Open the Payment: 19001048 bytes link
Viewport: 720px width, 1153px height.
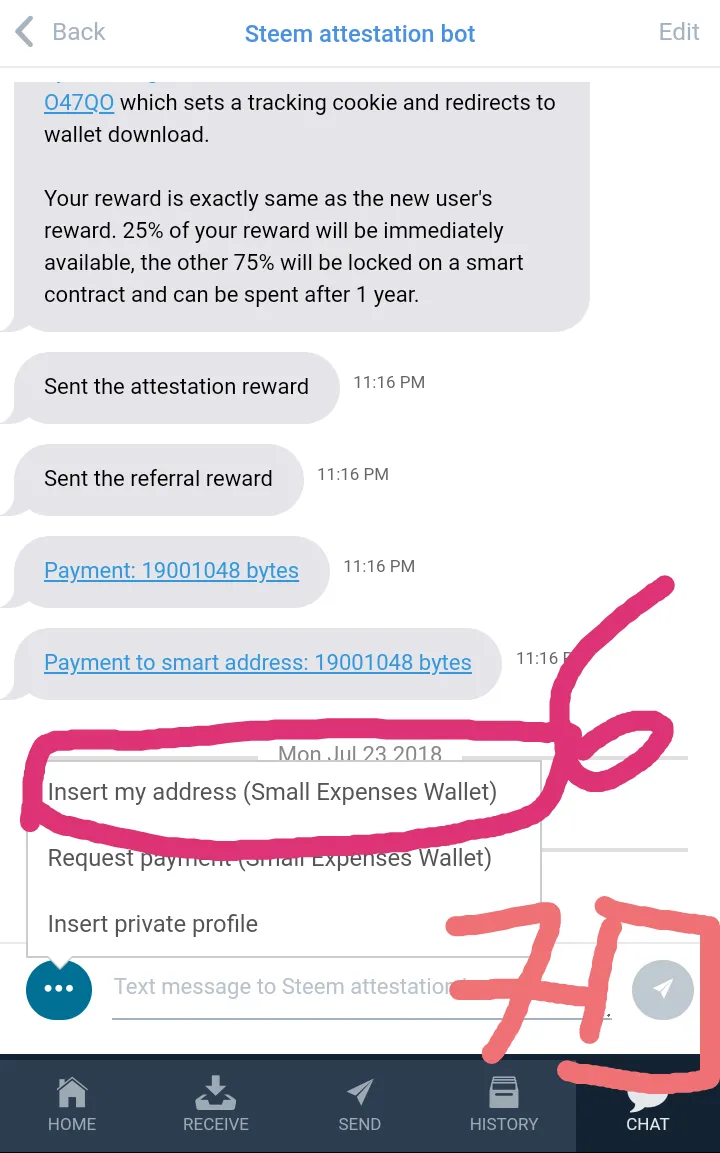click(x=171, y=571)
